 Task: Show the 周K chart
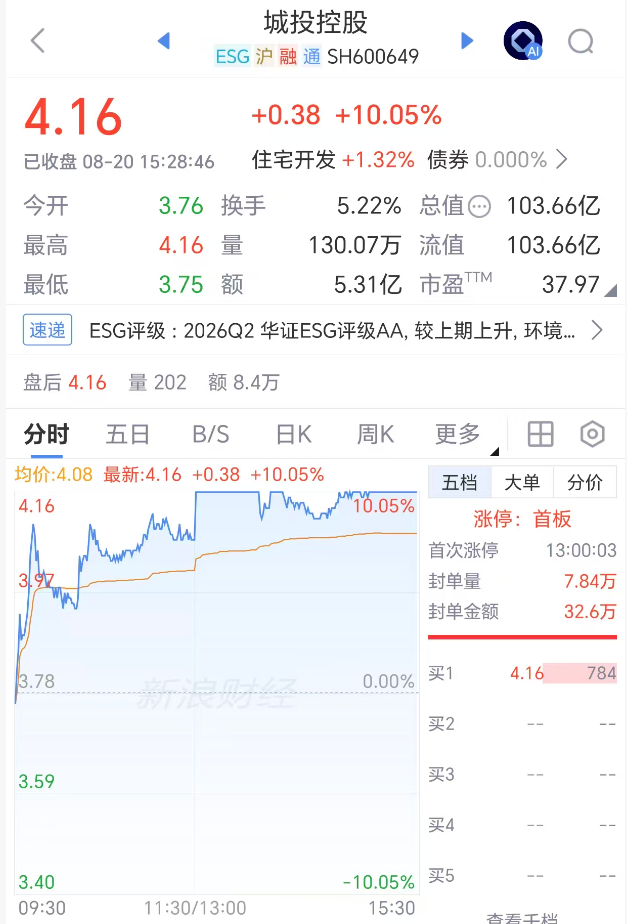[x=375, y=435]
